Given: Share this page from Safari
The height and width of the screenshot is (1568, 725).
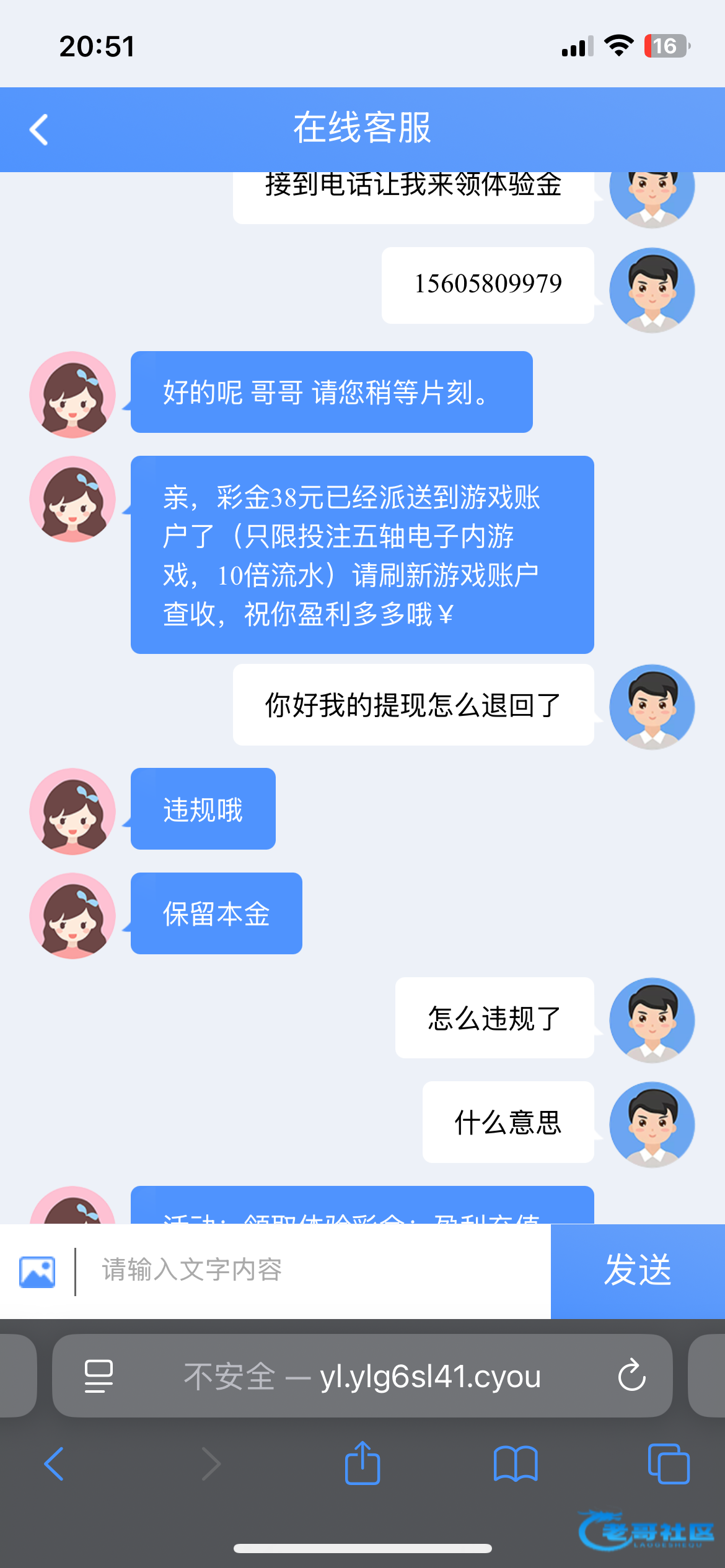Looking at the screenshot, I should click(362, 1464).
